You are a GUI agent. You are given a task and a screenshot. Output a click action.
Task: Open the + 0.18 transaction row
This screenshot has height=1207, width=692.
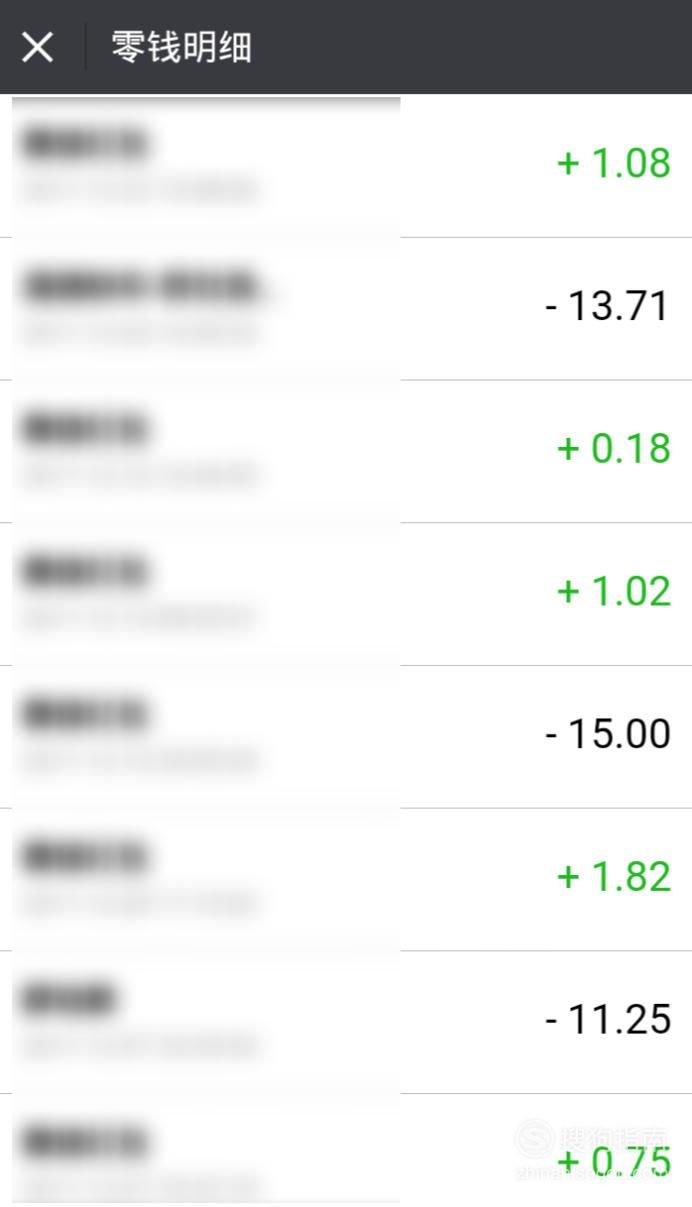click(346, 452)
